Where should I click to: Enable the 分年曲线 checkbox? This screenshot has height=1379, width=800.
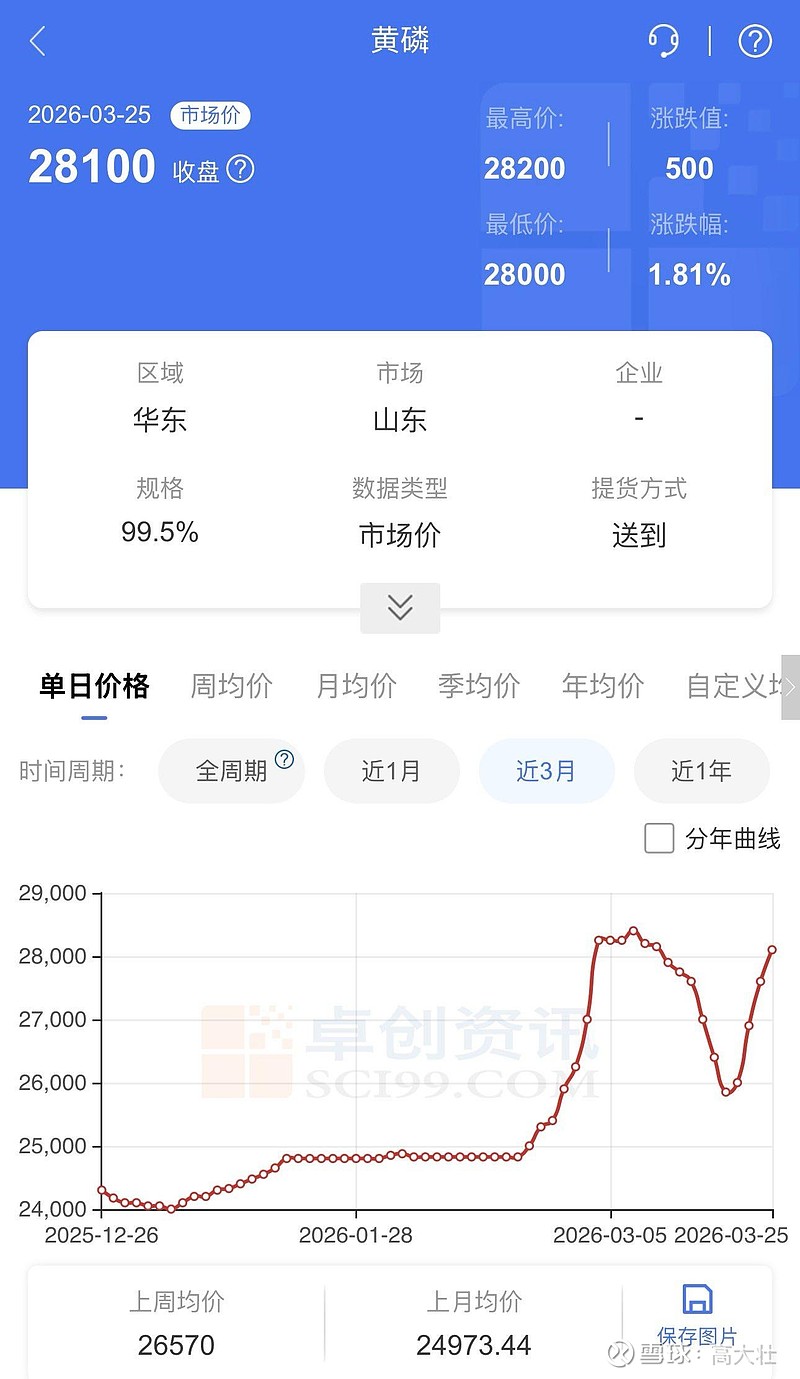(659, 840)
